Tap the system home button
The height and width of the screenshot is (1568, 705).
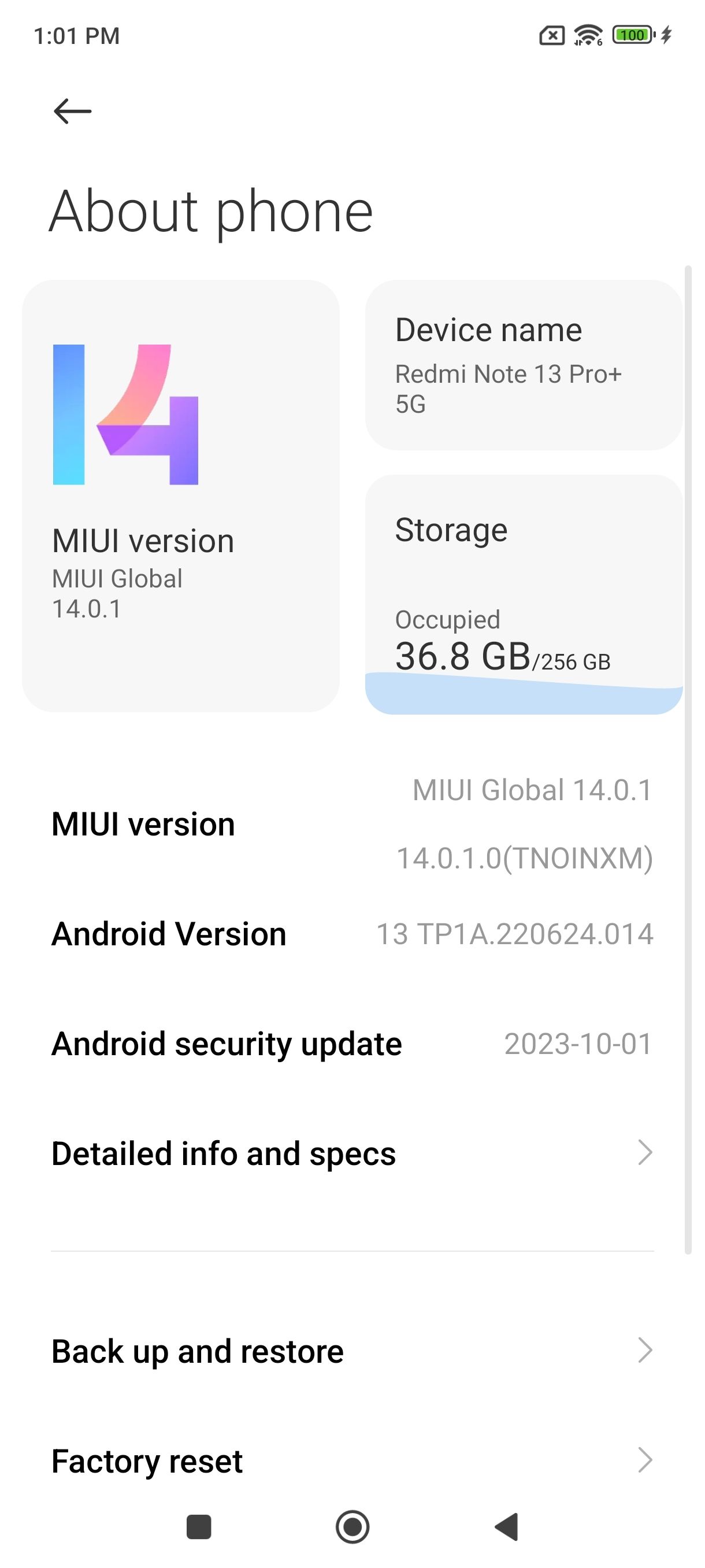(352, 1526)
